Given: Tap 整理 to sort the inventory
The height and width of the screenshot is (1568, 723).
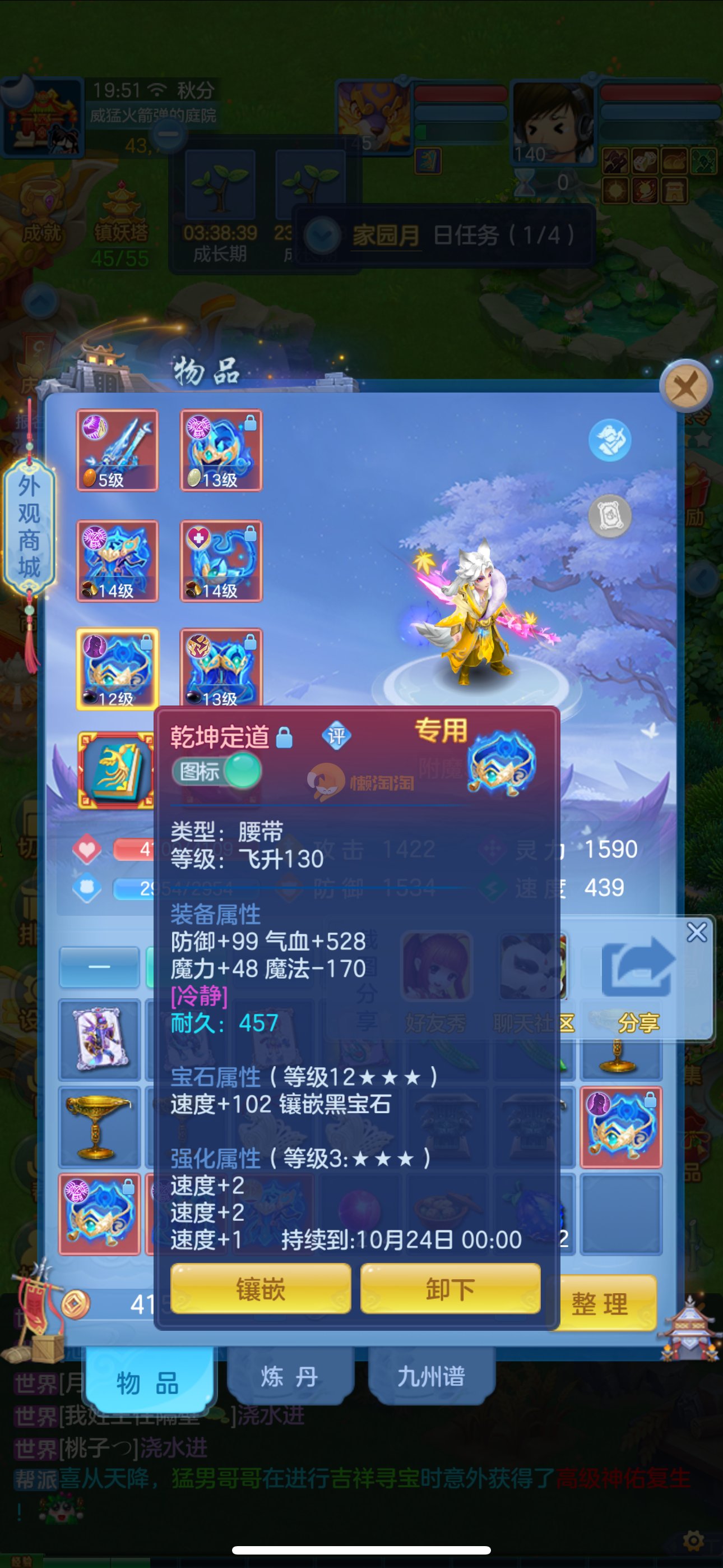Looking at the screenshot, I should click(x=600, y=1303).
